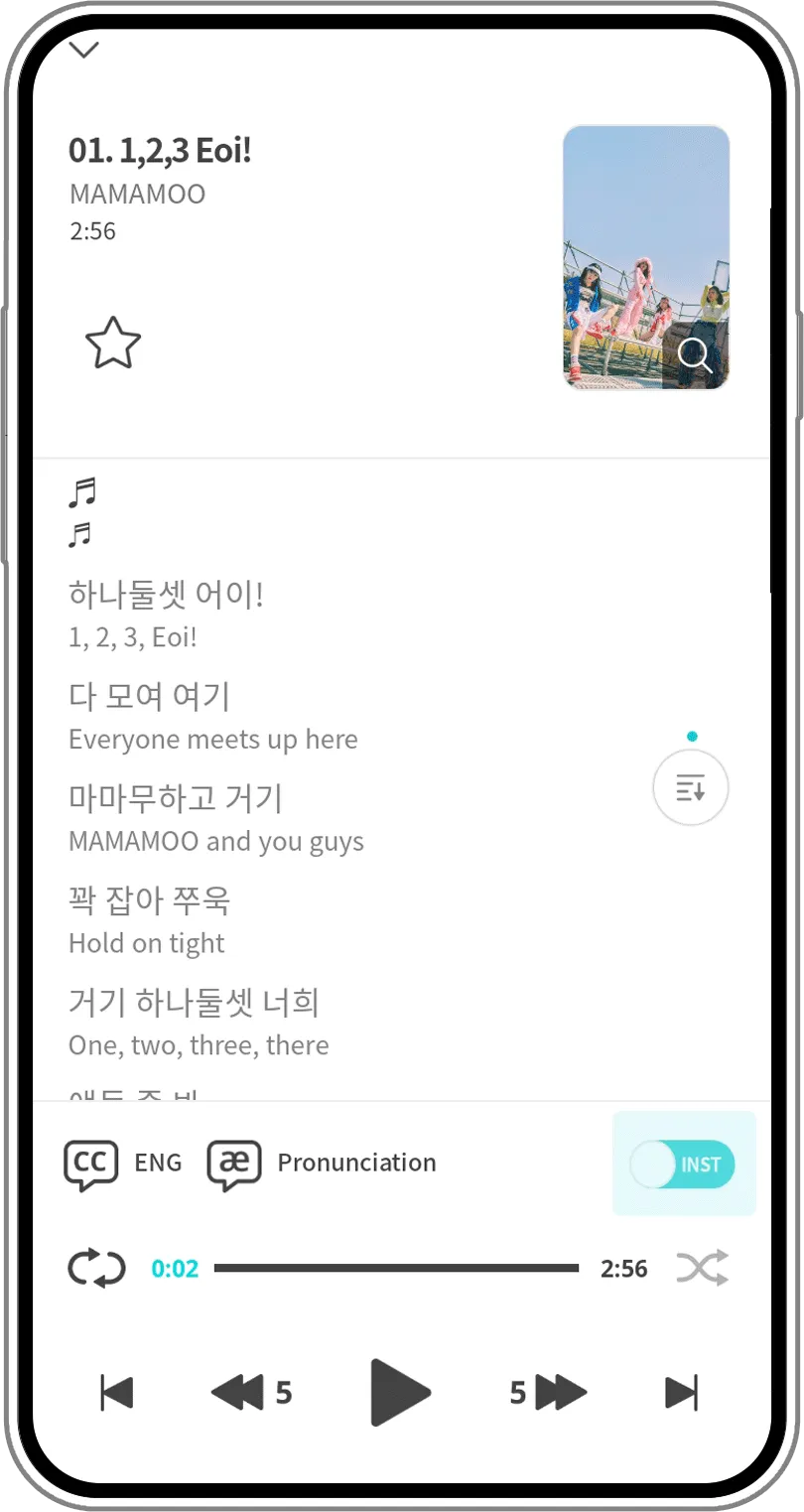804x1512 pixels.
Task: Toggle ENG subtitle captions
Action: (123, 1164)
